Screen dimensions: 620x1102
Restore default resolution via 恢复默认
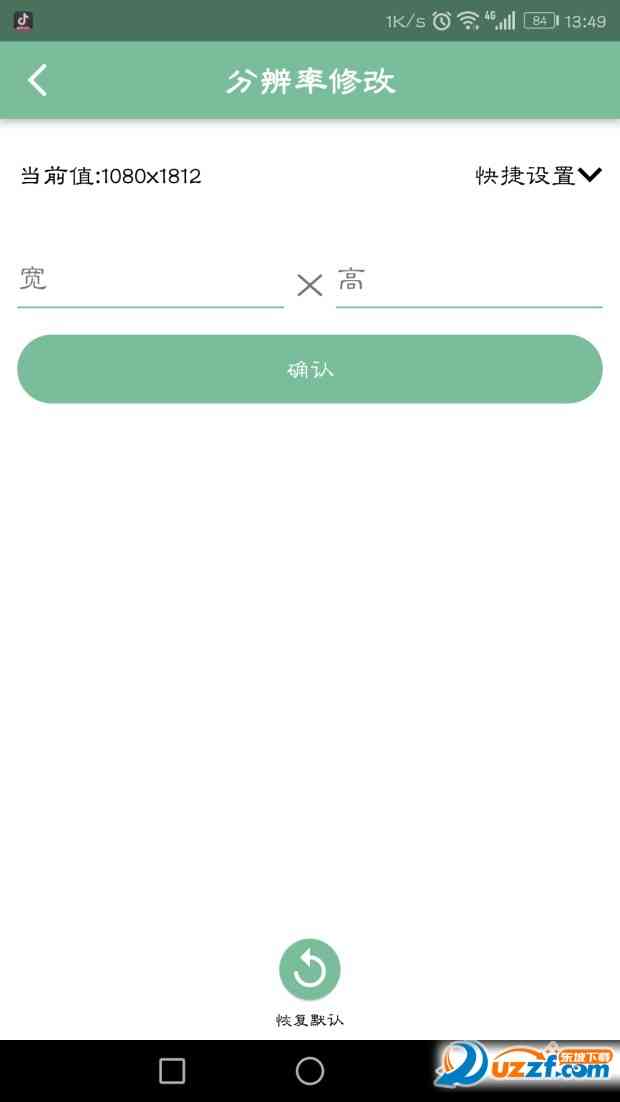point(310,970)
